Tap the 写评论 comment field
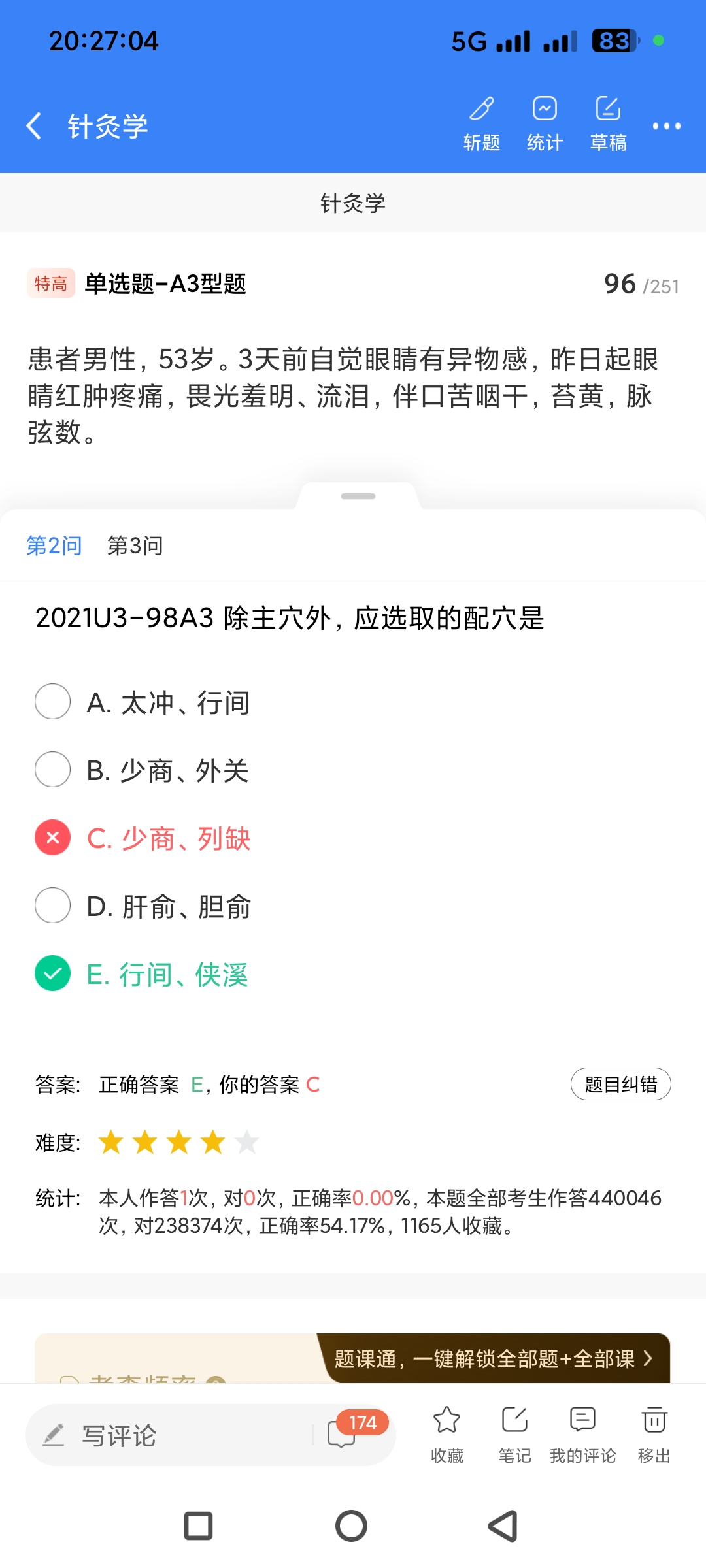This screenshot has width=706, height=1568. point(170,1435)
